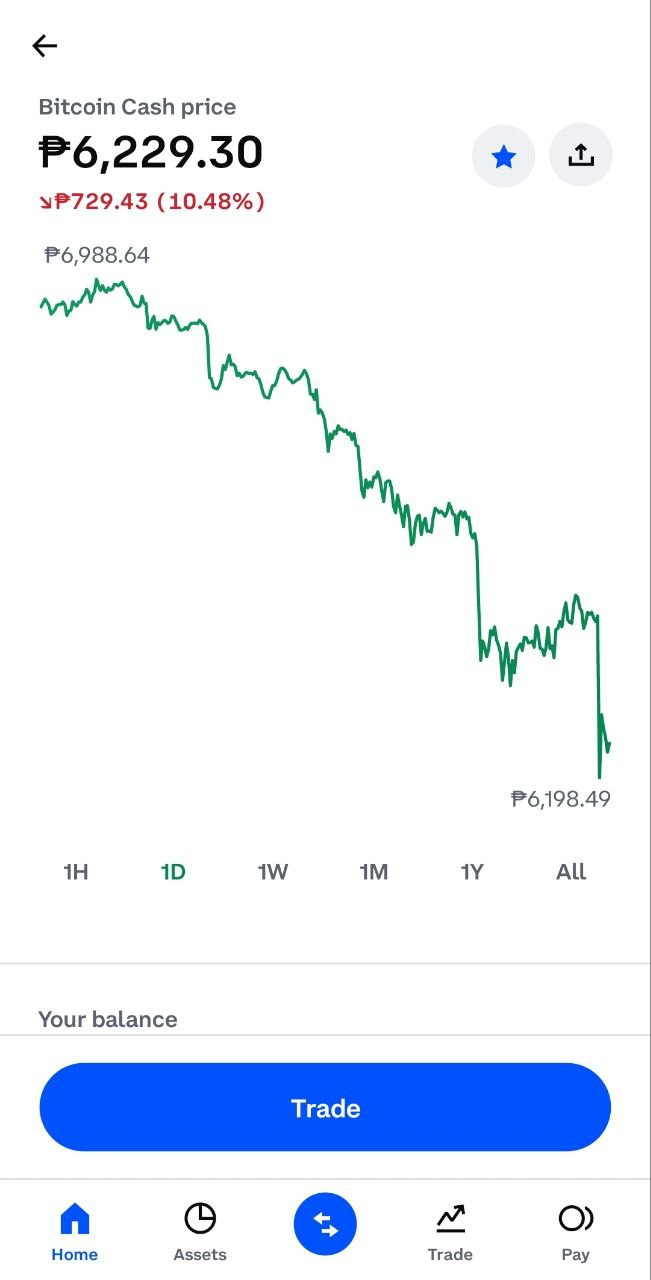
Task: Show the 1M price chart
Action: click(374, 872)
